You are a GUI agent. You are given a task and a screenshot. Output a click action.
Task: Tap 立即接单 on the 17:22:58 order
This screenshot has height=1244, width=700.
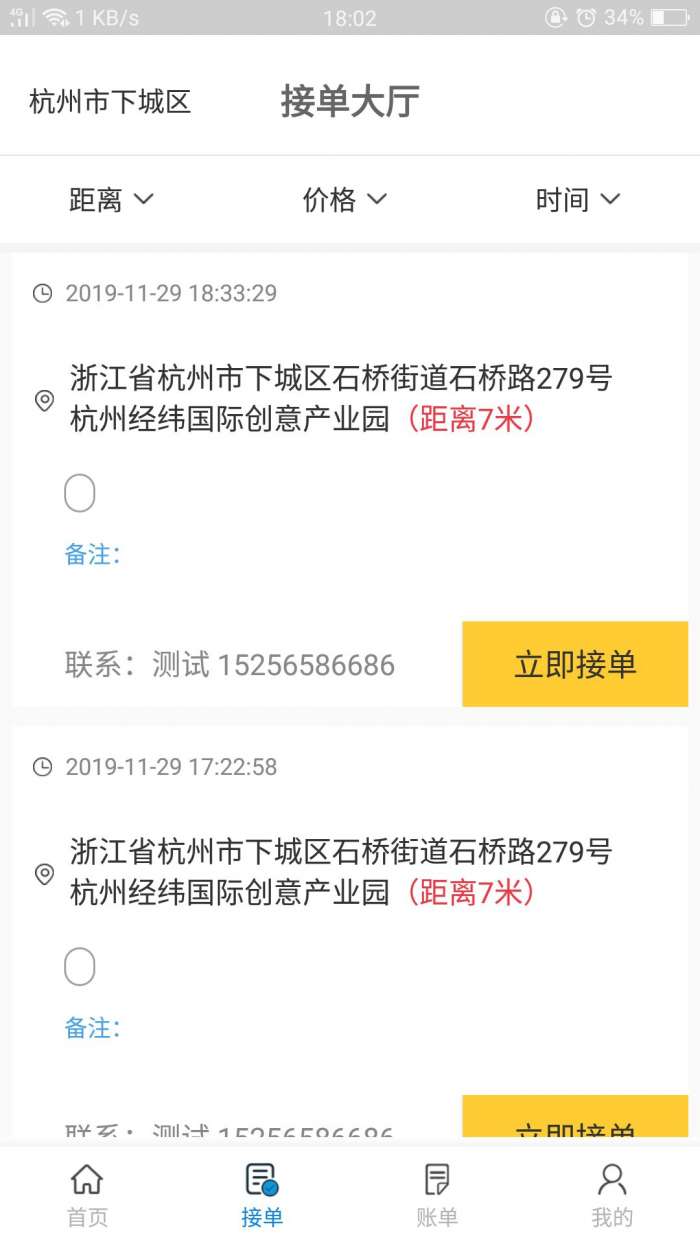coord(575,1118)
